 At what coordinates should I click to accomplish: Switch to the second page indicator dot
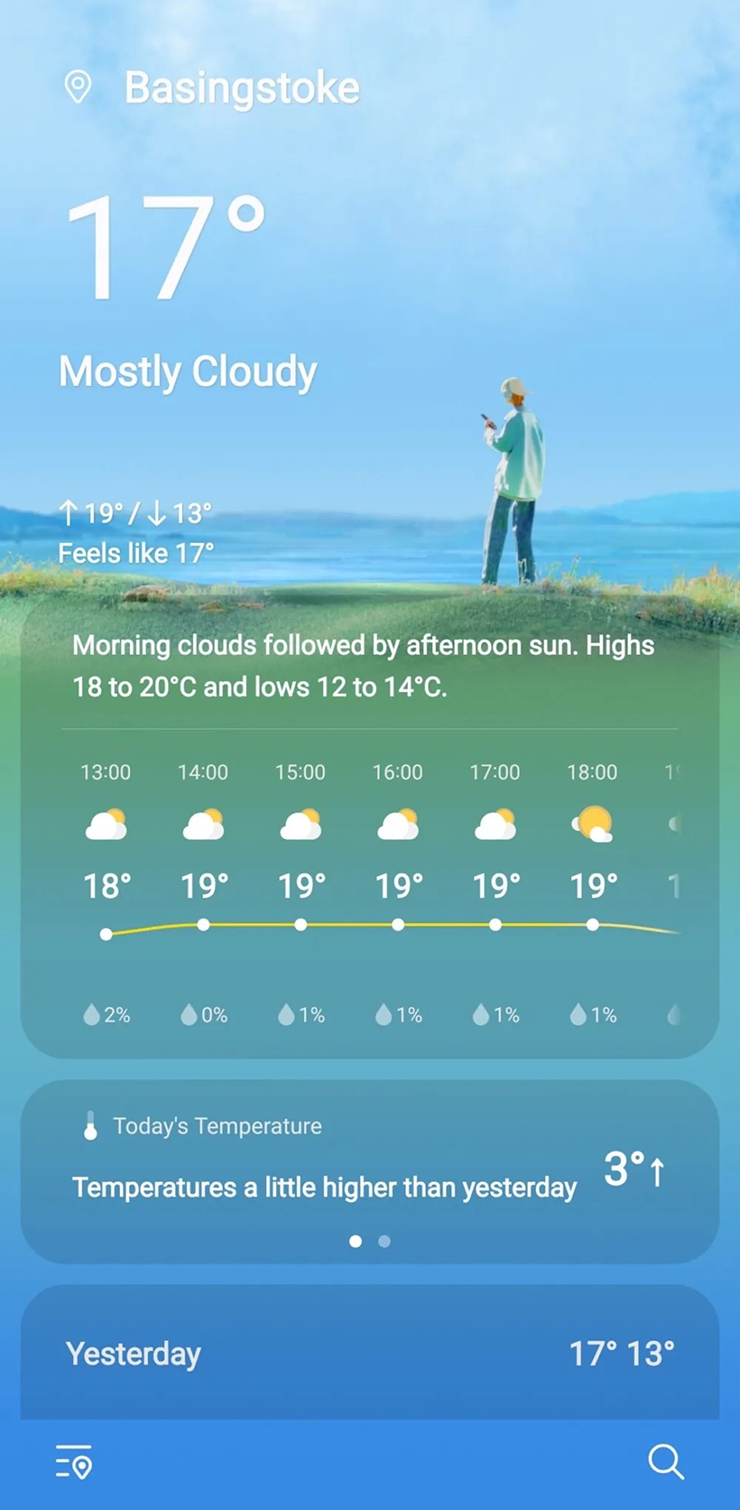385,1241
